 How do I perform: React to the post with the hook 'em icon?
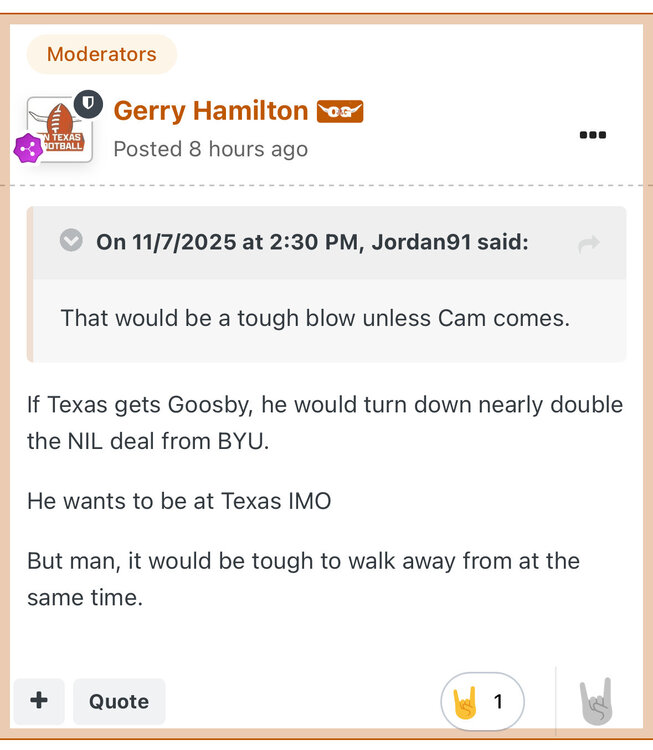[595, 701]
